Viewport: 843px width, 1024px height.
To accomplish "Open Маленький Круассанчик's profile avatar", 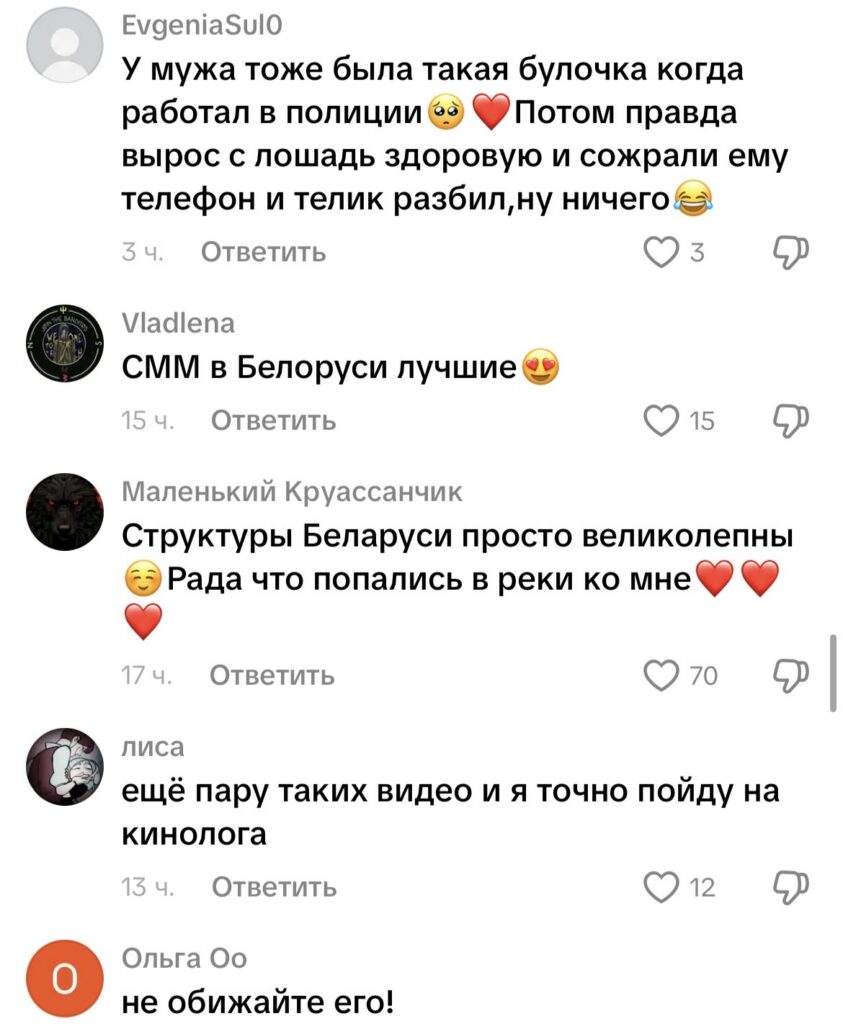I will click(64, 512).
